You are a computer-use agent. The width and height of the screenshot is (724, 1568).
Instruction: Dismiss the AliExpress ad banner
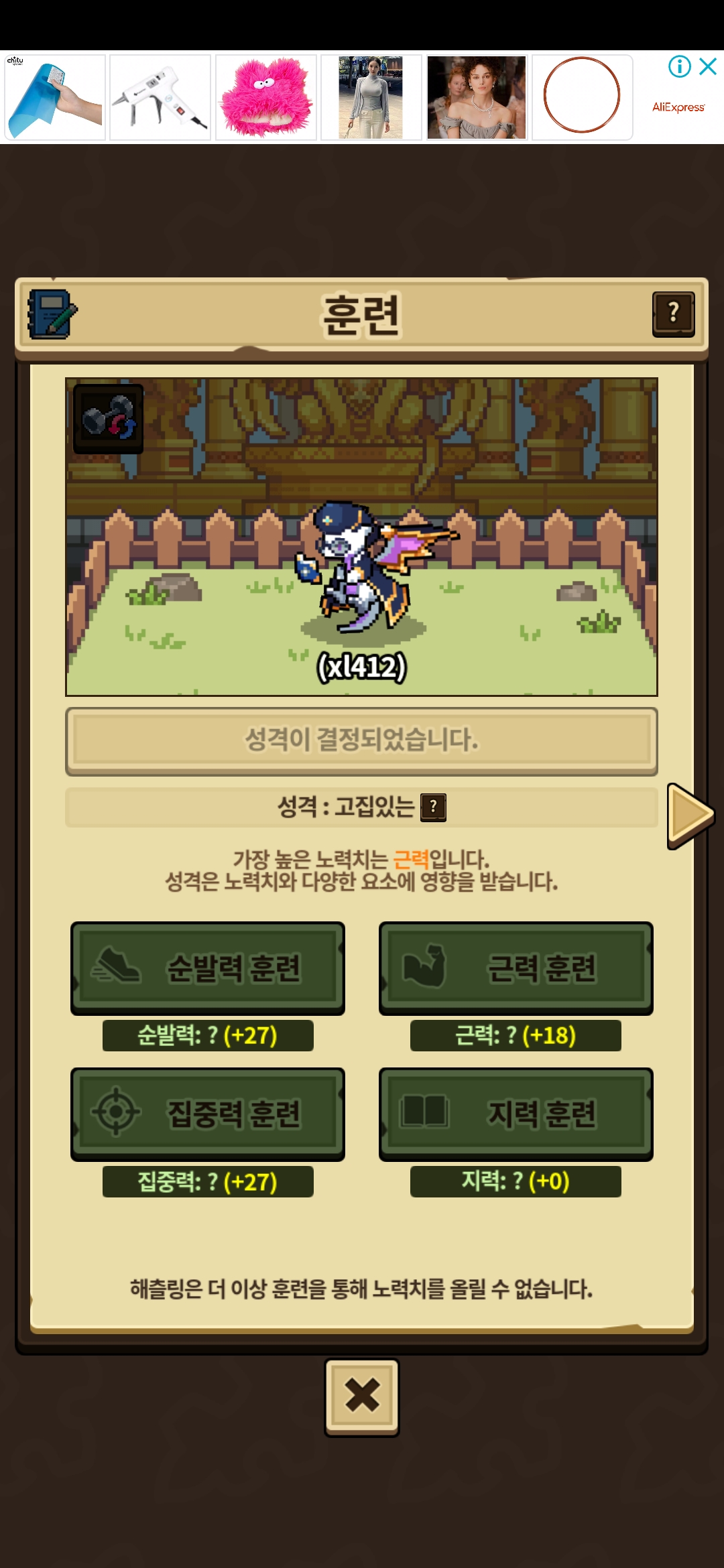point(708,66)
